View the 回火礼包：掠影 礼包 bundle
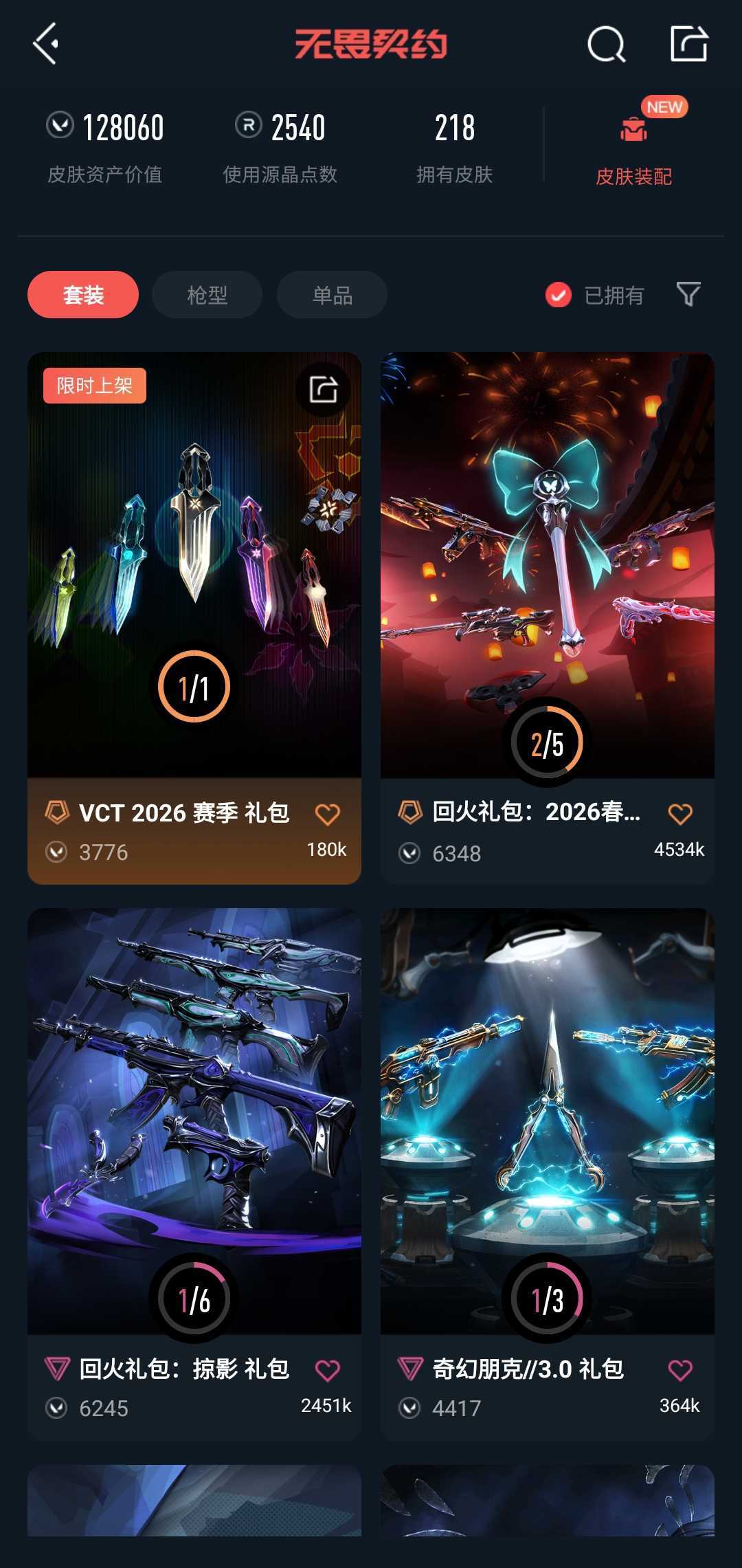This screenshot has height=1568, width=742. point(194,1120)
